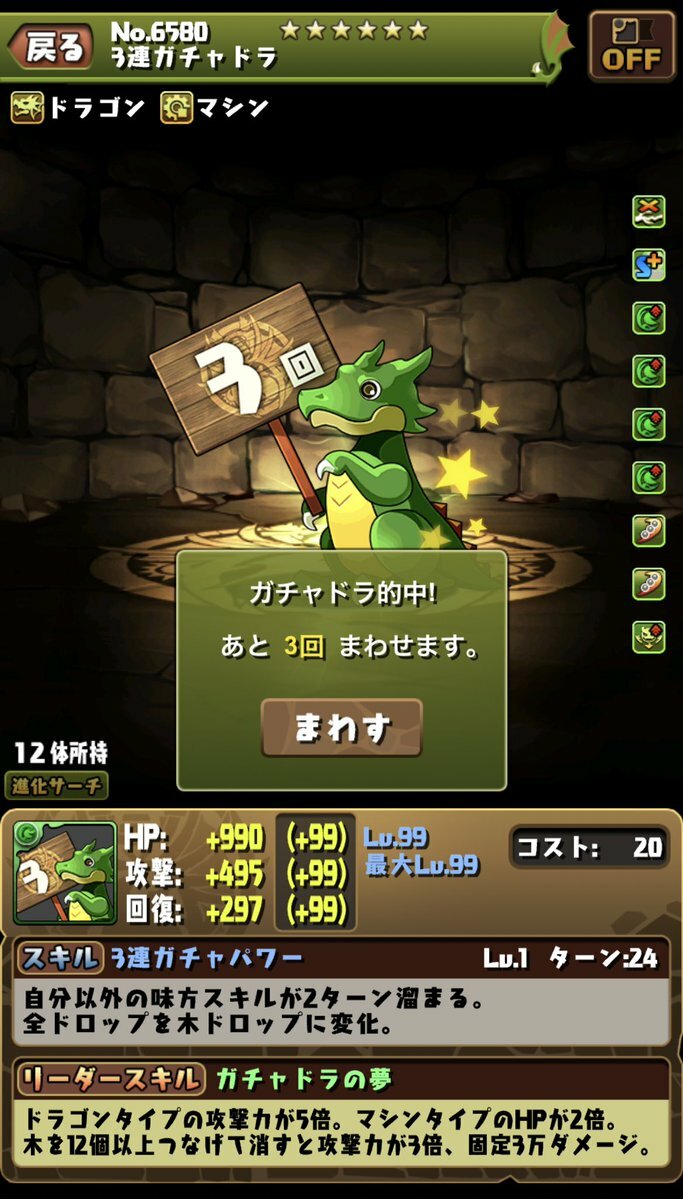This screenshot has width=683, height=1199.
Task: Tap the 戻る back button
Action: pos(52,47)
